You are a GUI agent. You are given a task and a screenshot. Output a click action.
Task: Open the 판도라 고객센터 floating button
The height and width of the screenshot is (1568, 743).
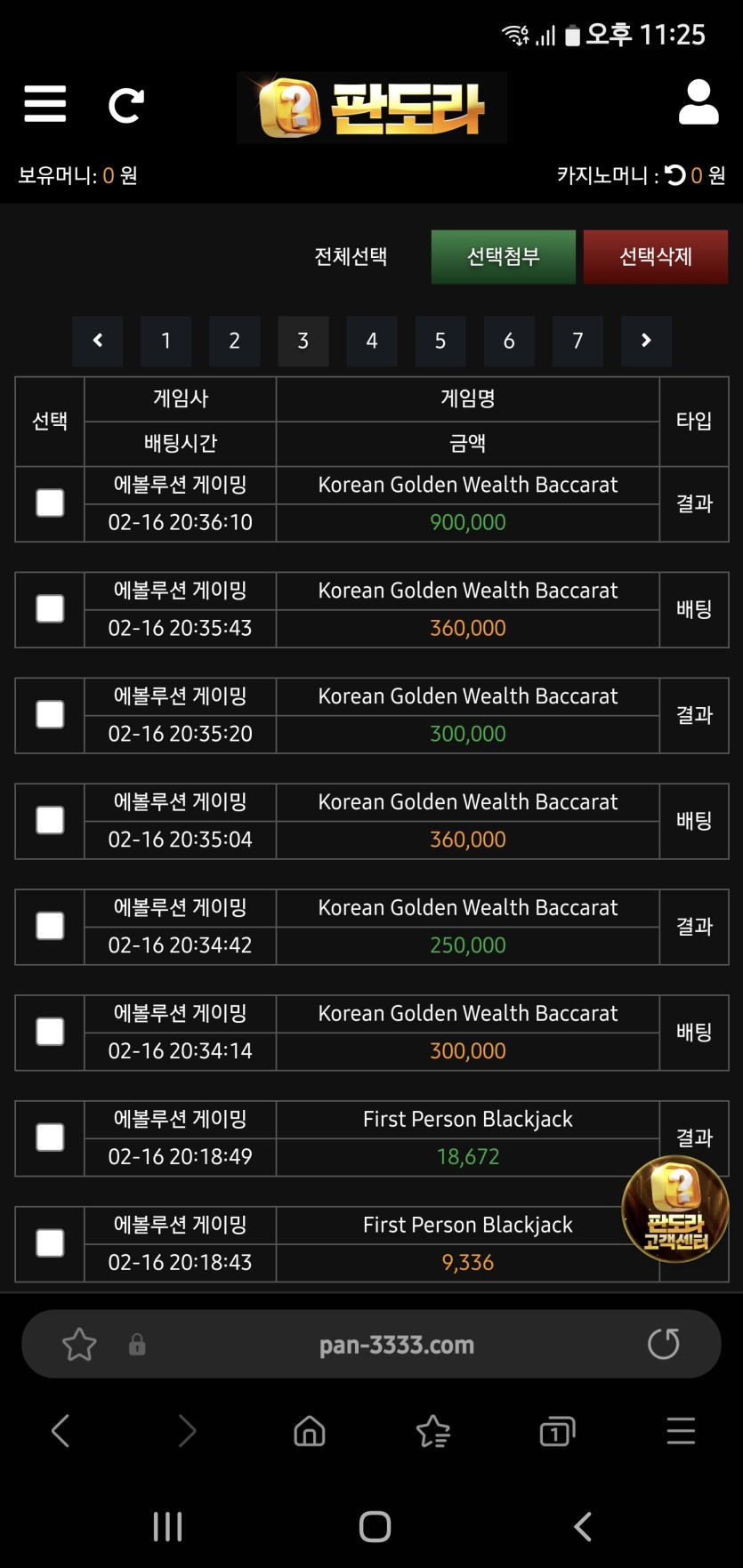[674, 1208]
